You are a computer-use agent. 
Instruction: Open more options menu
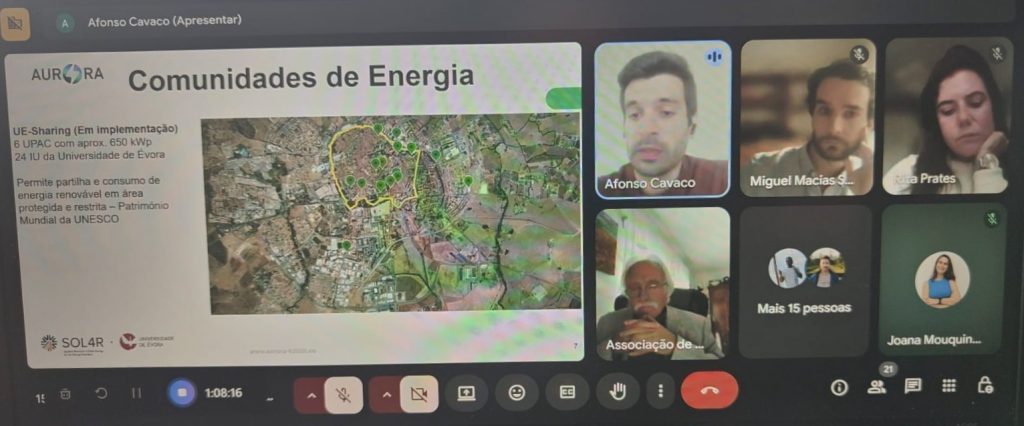[660, 392]
